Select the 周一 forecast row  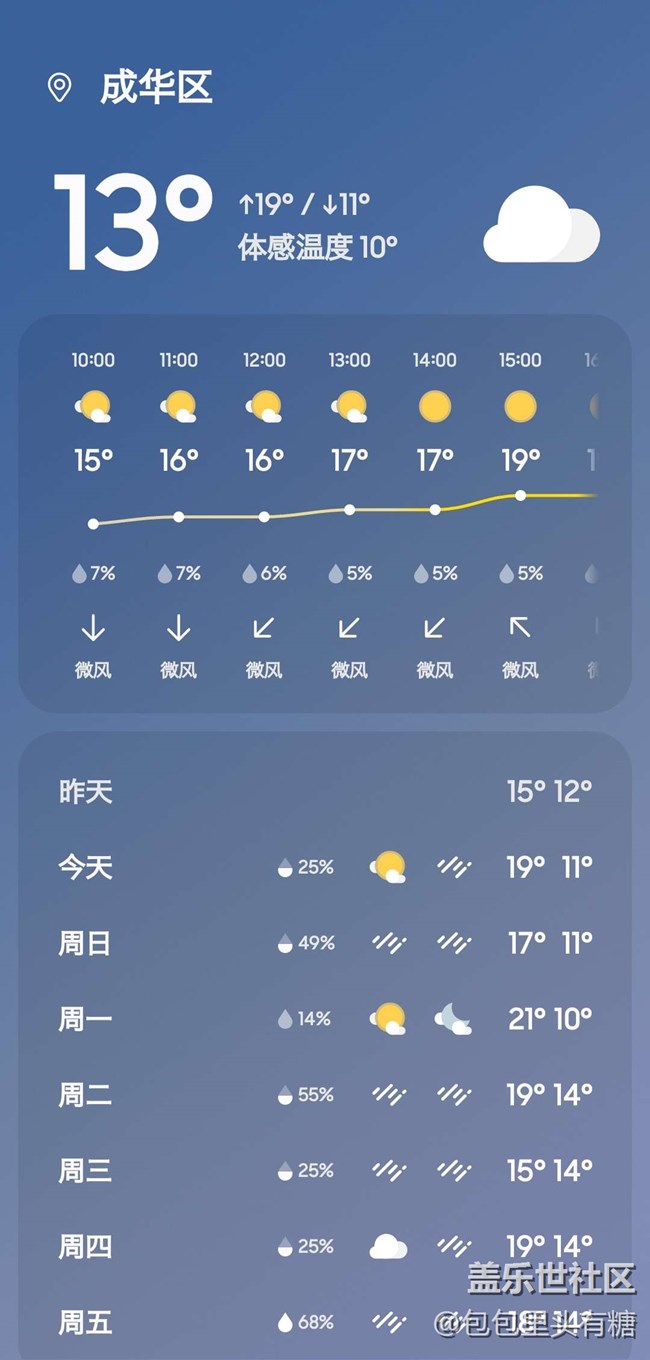click(325, 1019)
